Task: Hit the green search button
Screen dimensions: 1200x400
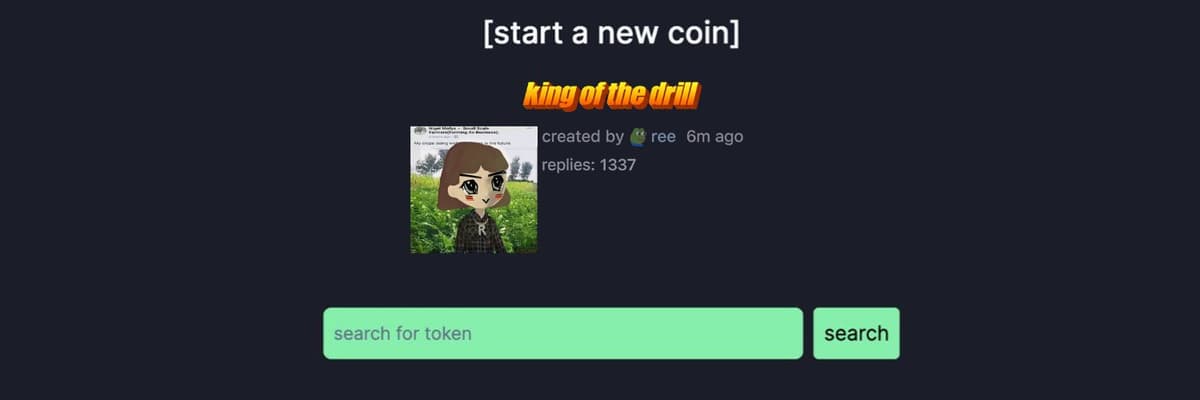Action: tap(856, 333)
